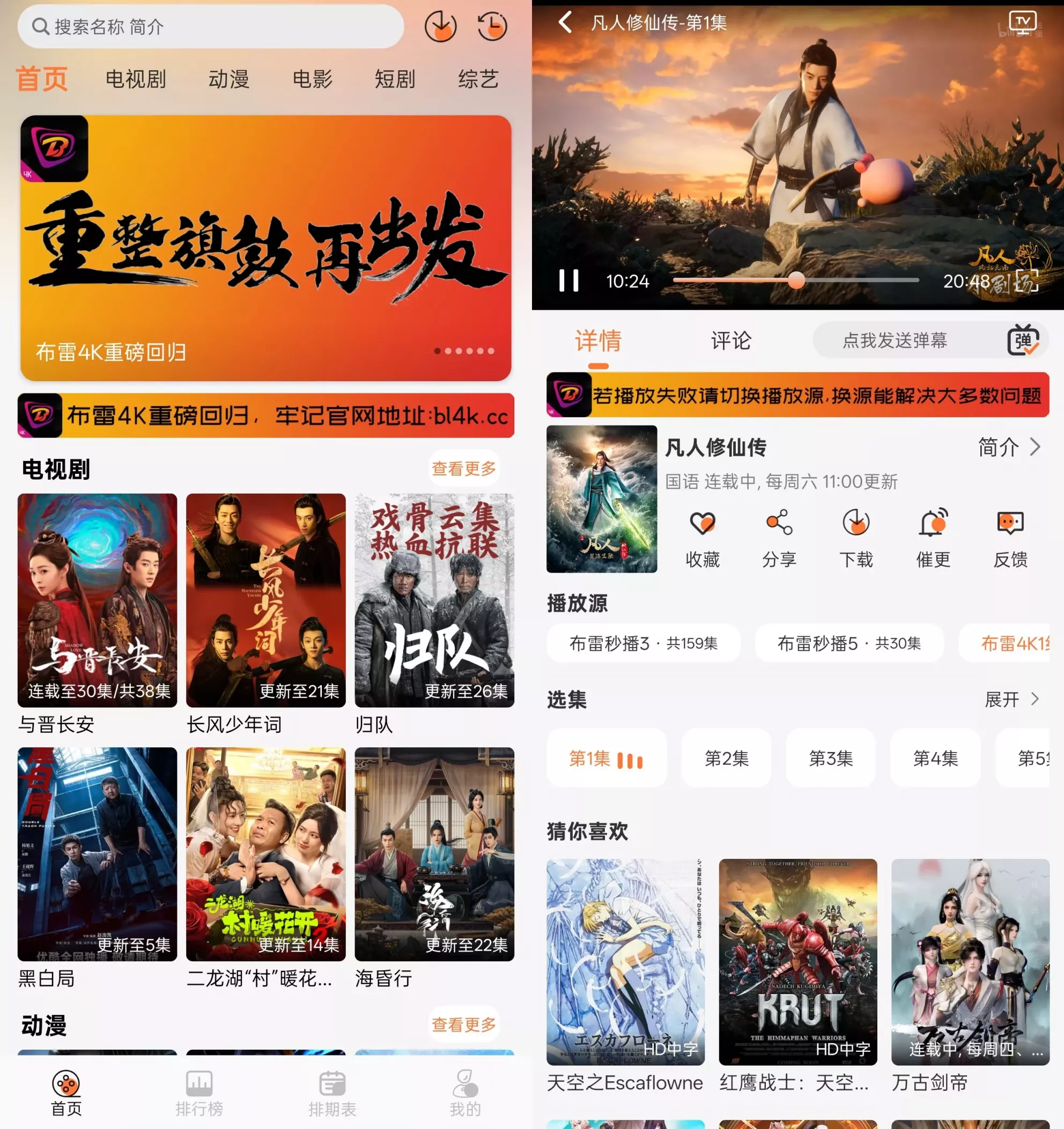The height and width of the screenshot is (1129, 1064).
Task: Open the 与晋长安 drama card
Action: pos(97,600)
